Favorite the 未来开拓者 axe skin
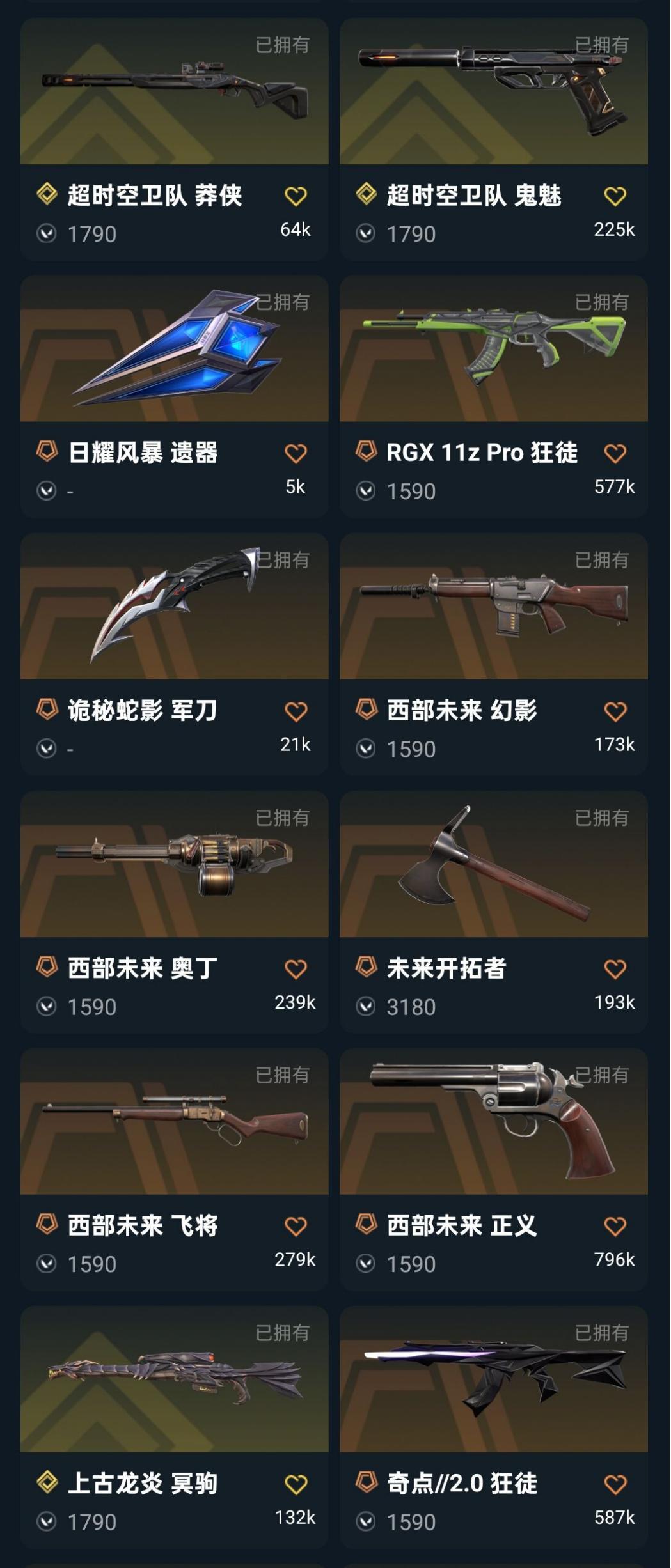 click(615, 969)
